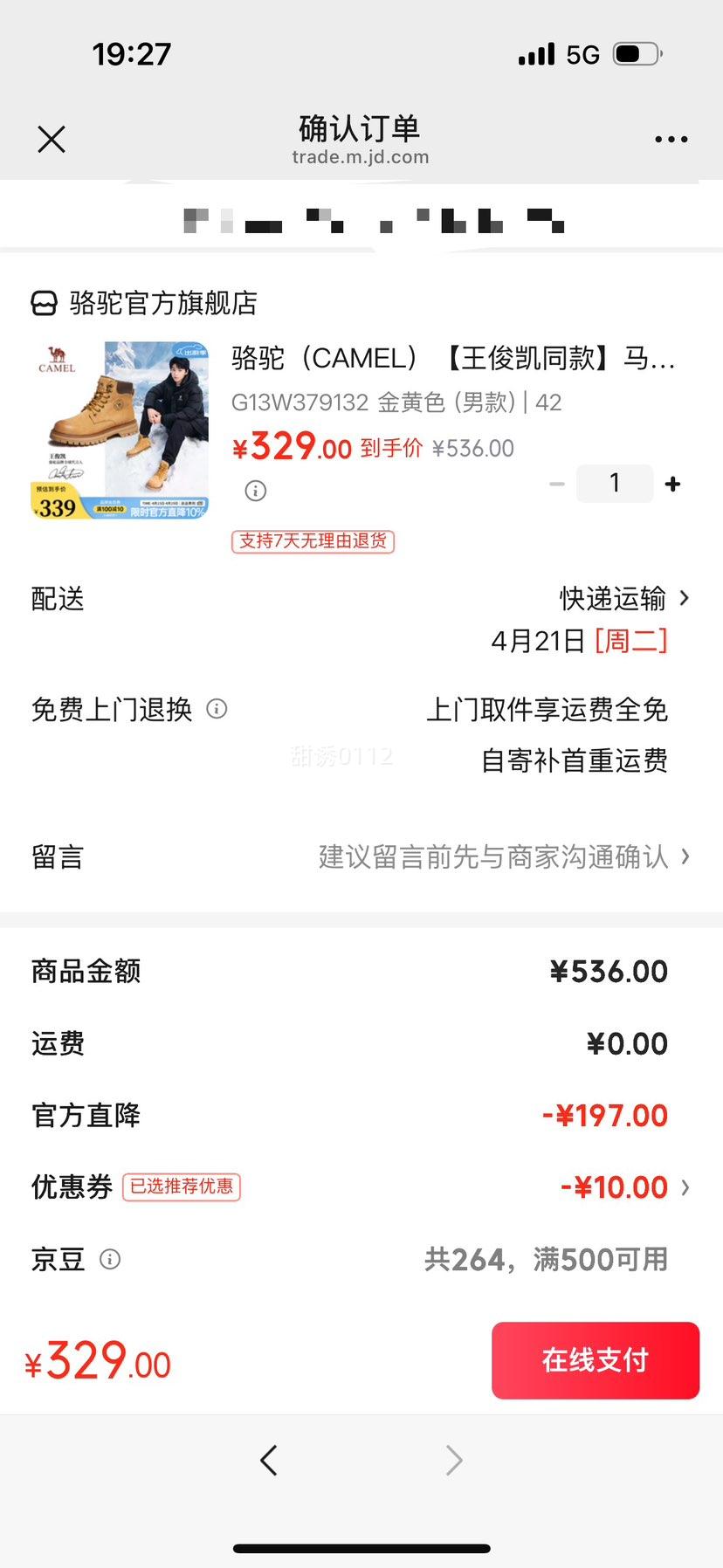Tap the 已选推荐优惠 coupon tag
Viewport: 723px width, 1568px height.
click(181, 1187)
